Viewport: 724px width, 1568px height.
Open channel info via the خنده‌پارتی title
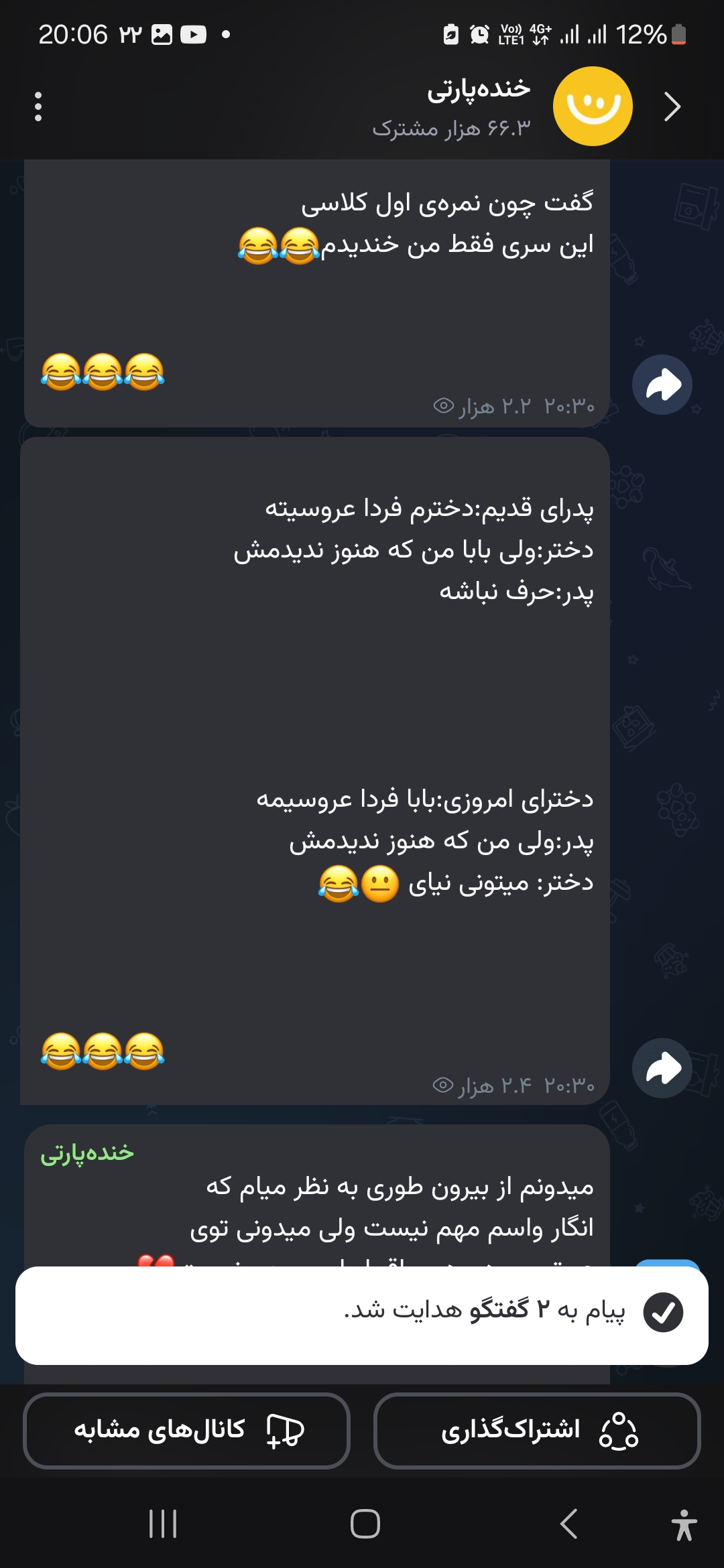point(479,89)
